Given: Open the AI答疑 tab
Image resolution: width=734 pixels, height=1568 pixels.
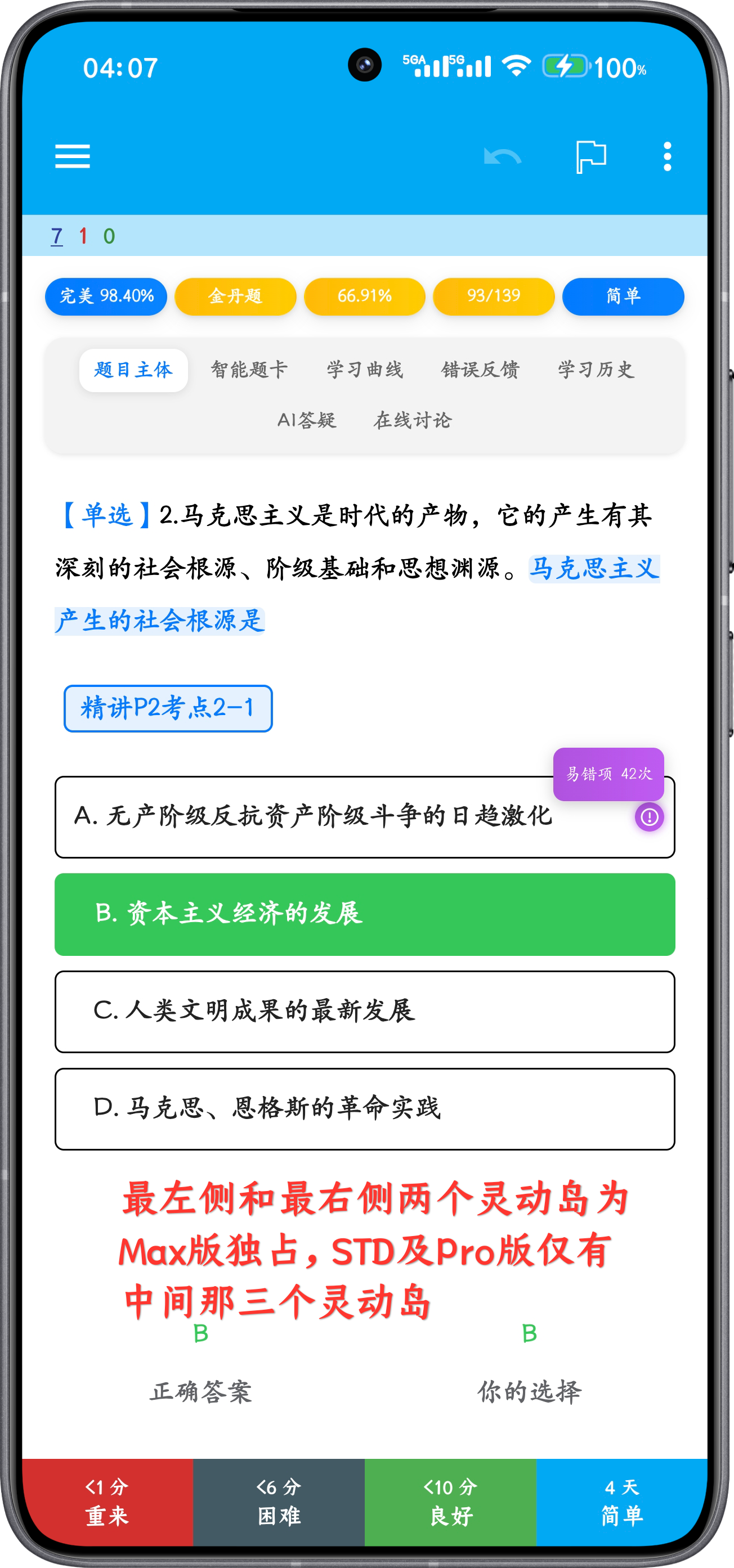Looking at the screenshot, I should (306, 420).
